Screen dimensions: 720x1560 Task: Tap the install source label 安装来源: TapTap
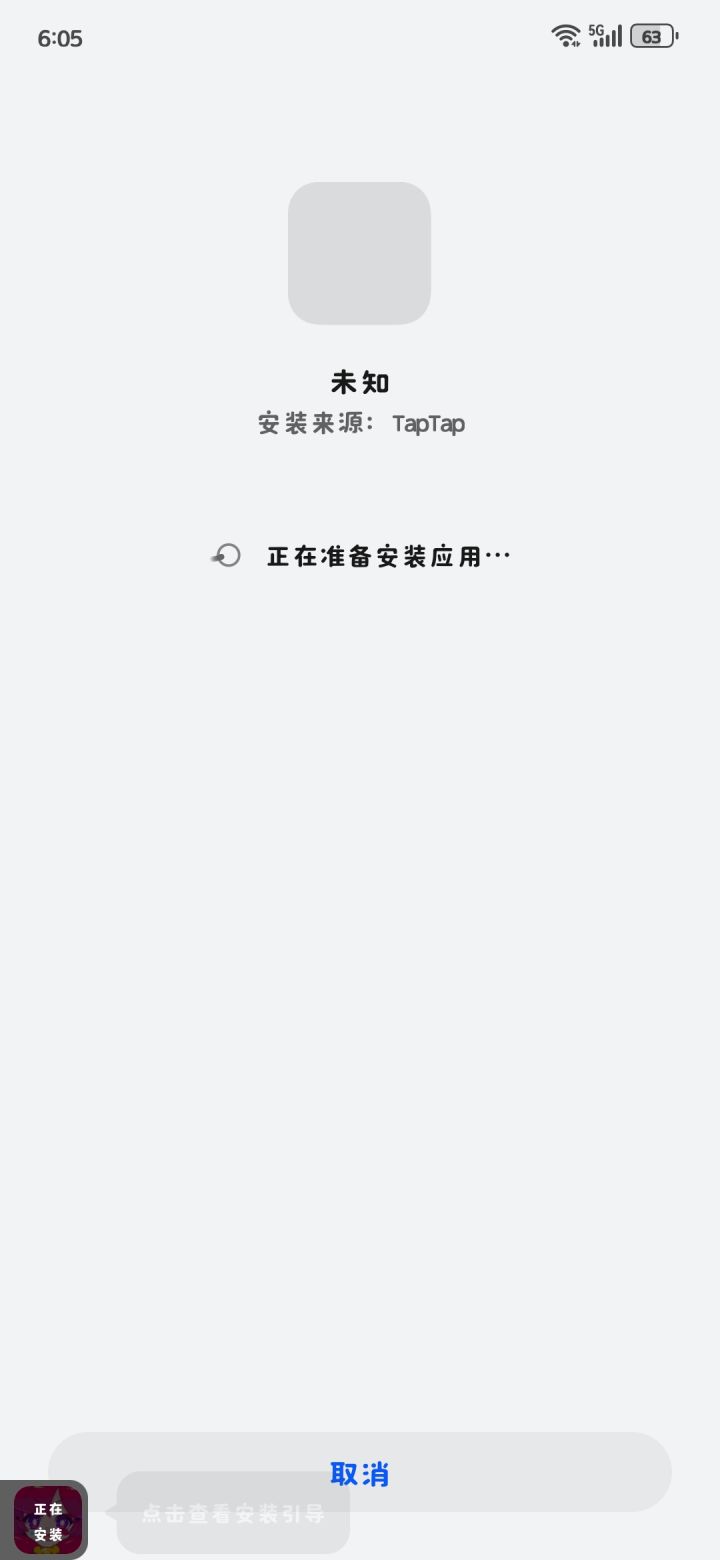coord(360,423)
